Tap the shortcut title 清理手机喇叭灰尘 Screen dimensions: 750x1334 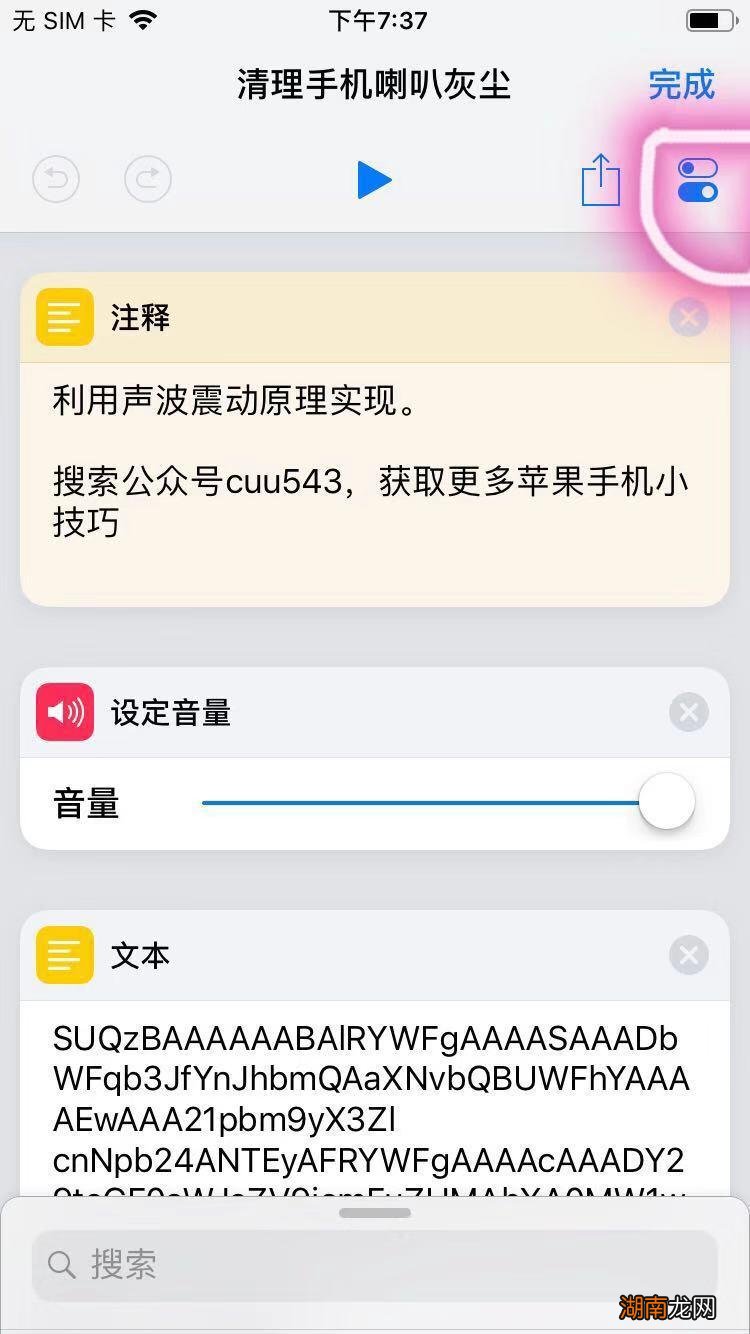372,85
